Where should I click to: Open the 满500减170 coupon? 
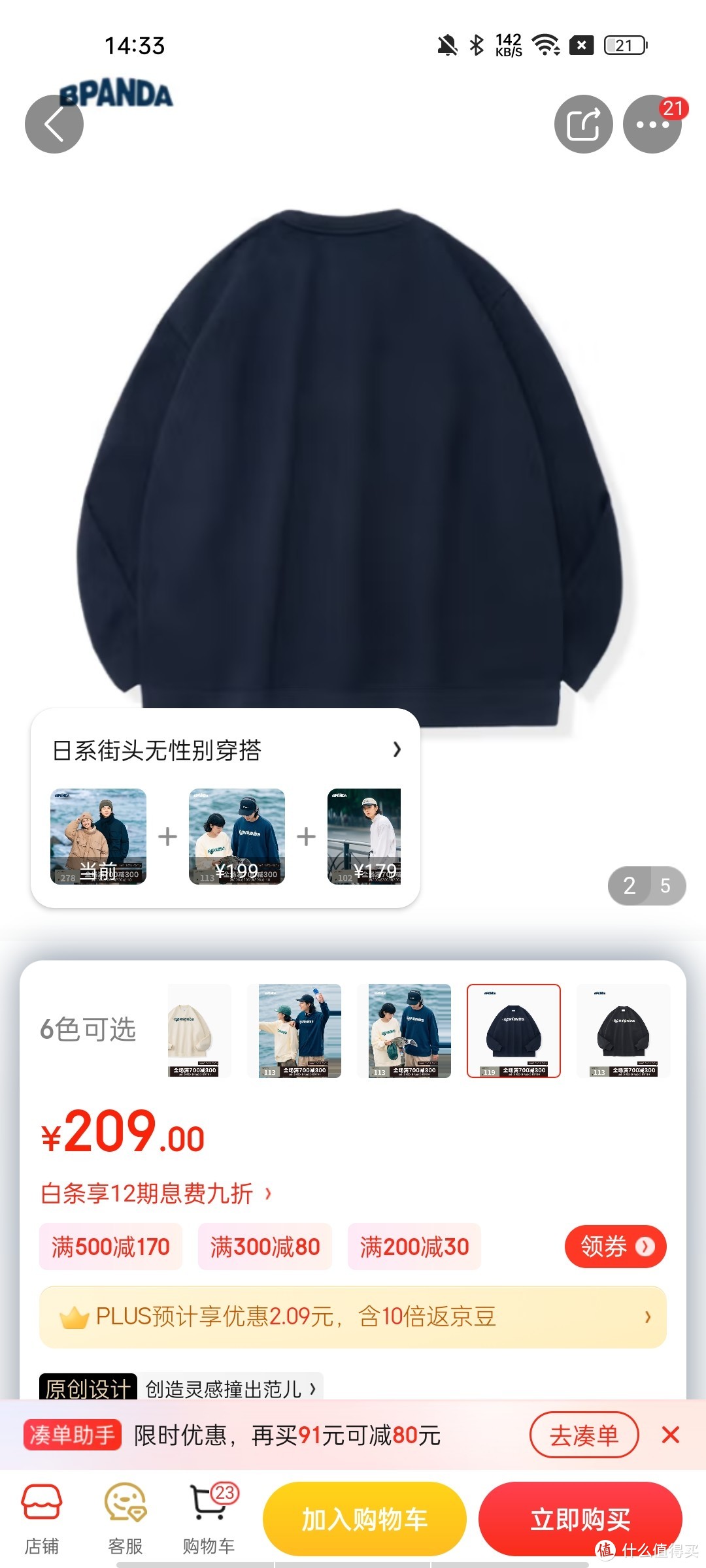coord(110,1247)
